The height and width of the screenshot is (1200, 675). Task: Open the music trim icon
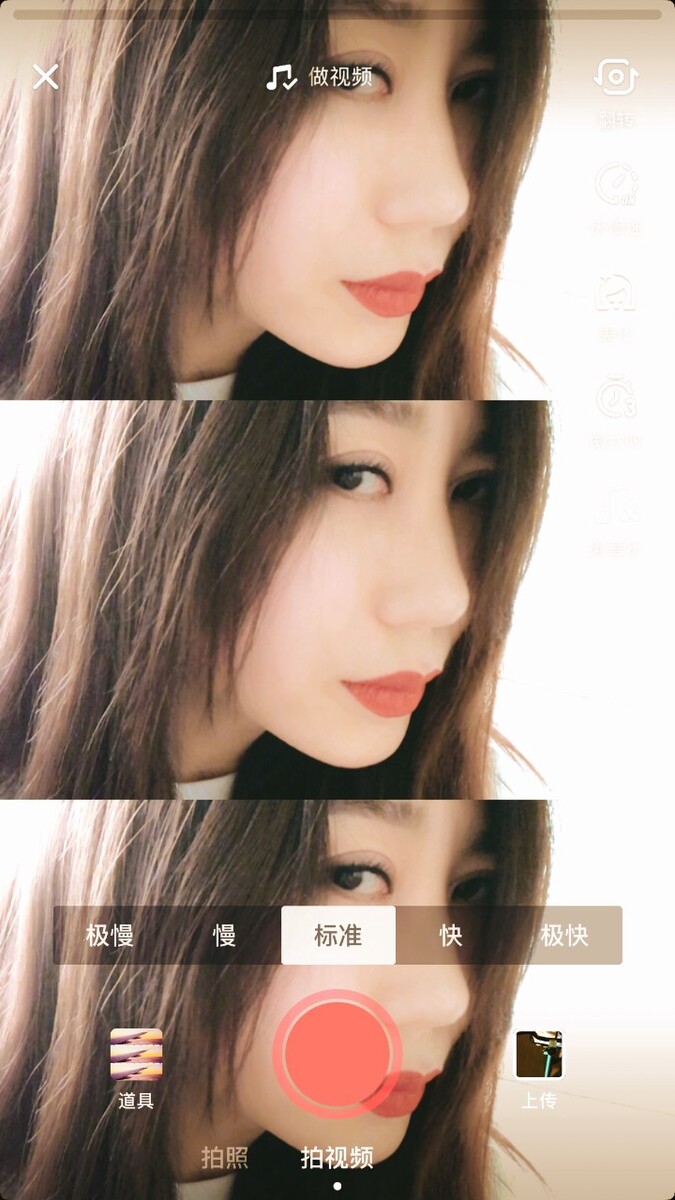point(616,507)
